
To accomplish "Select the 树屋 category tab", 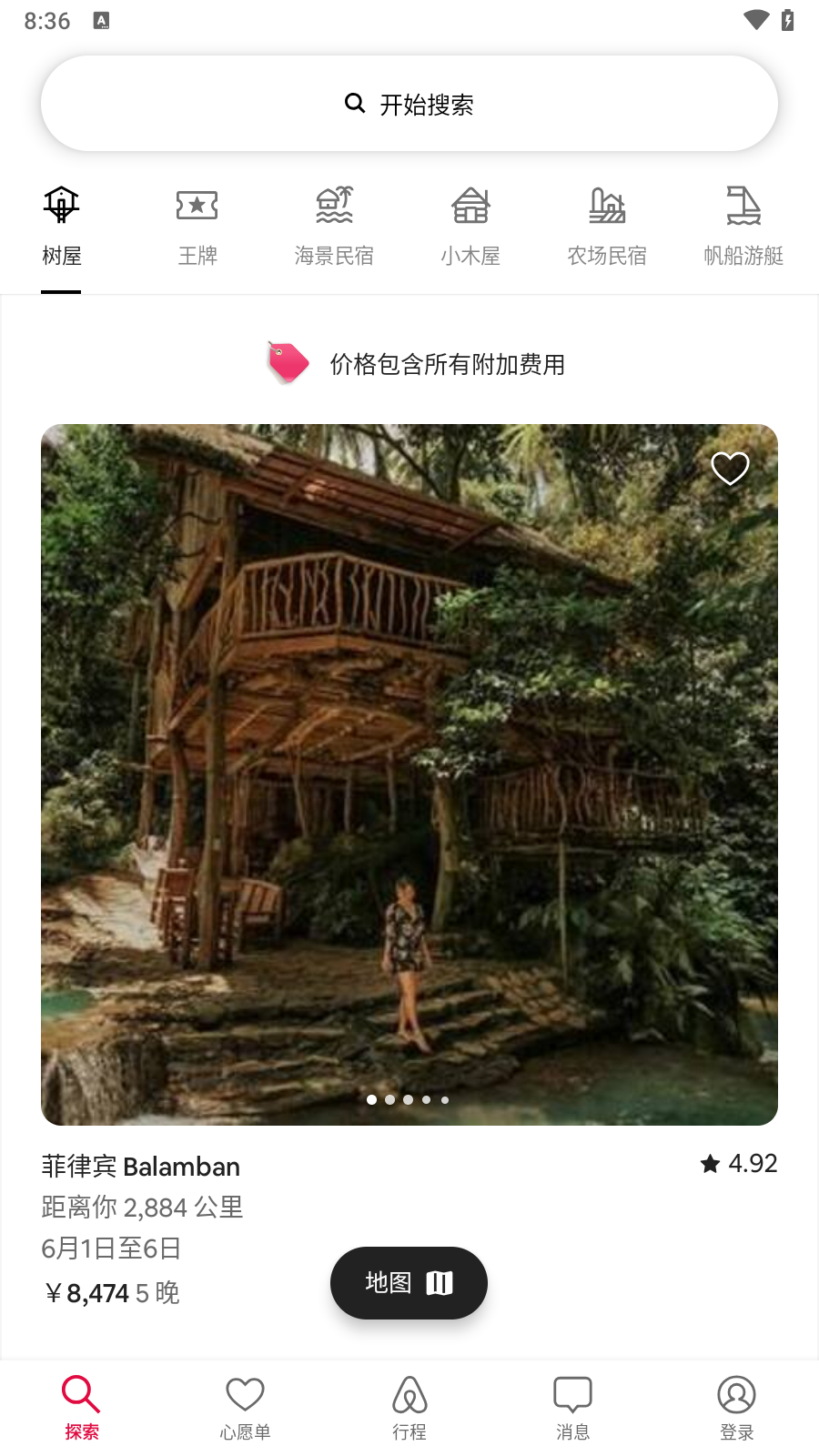I will [x=61, y=227].
